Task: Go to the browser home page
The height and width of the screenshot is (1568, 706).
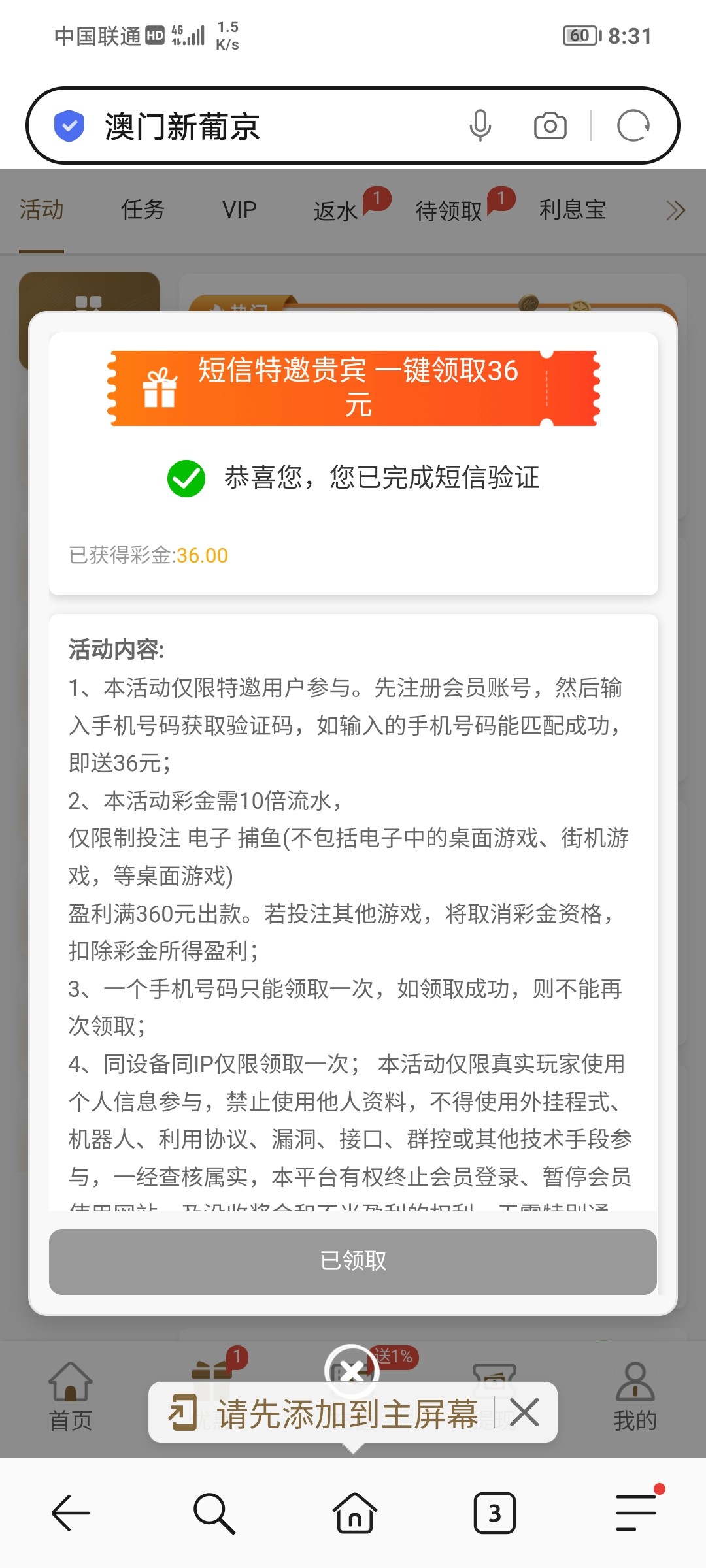Action: click(x=354, y=1512)
